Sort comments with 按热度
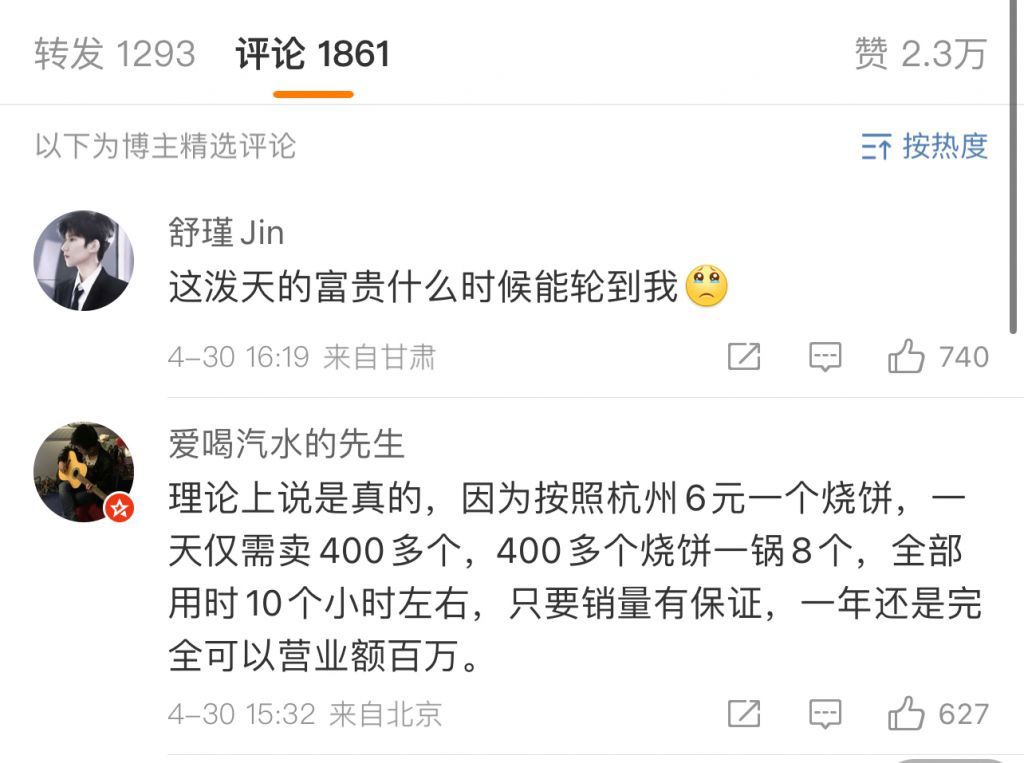This screenshot has height=763, width=1024. point(924,147)
